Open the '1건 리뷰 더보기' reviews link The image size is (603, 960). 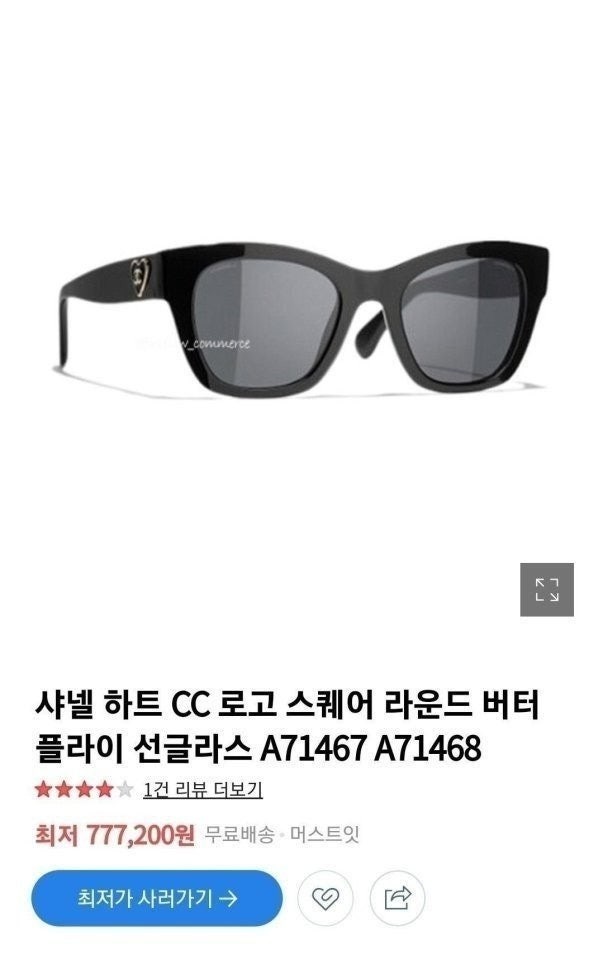point(203,790)
